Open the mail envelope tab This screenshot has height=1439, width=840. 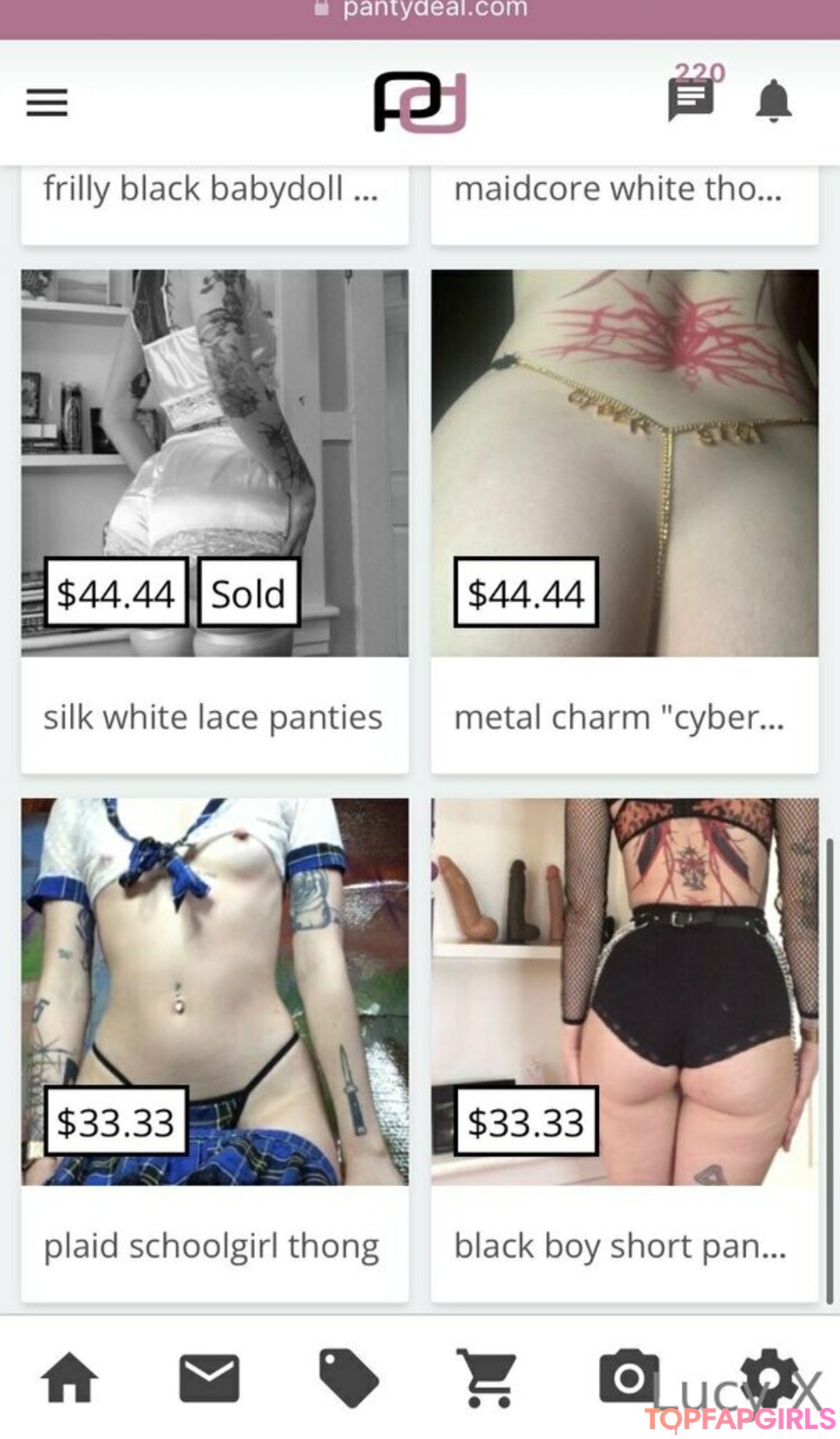coord(209,1377)
